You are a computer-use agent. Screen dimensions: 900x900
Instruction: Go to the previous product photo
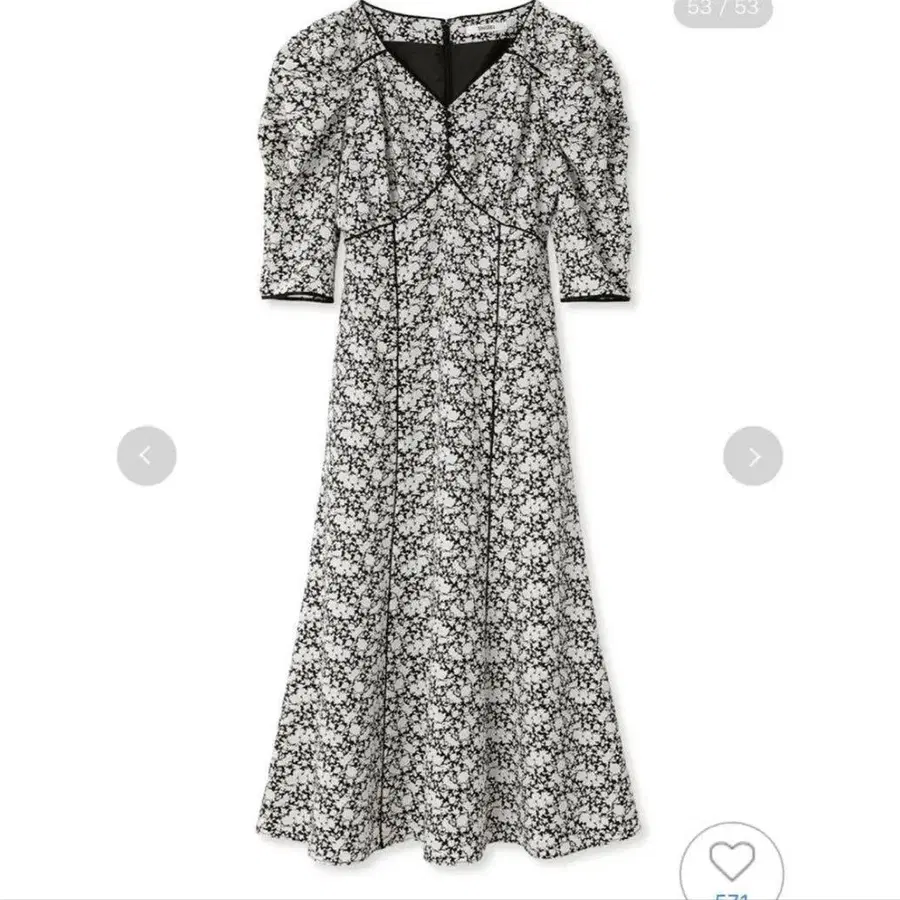[x=146, y=456]
